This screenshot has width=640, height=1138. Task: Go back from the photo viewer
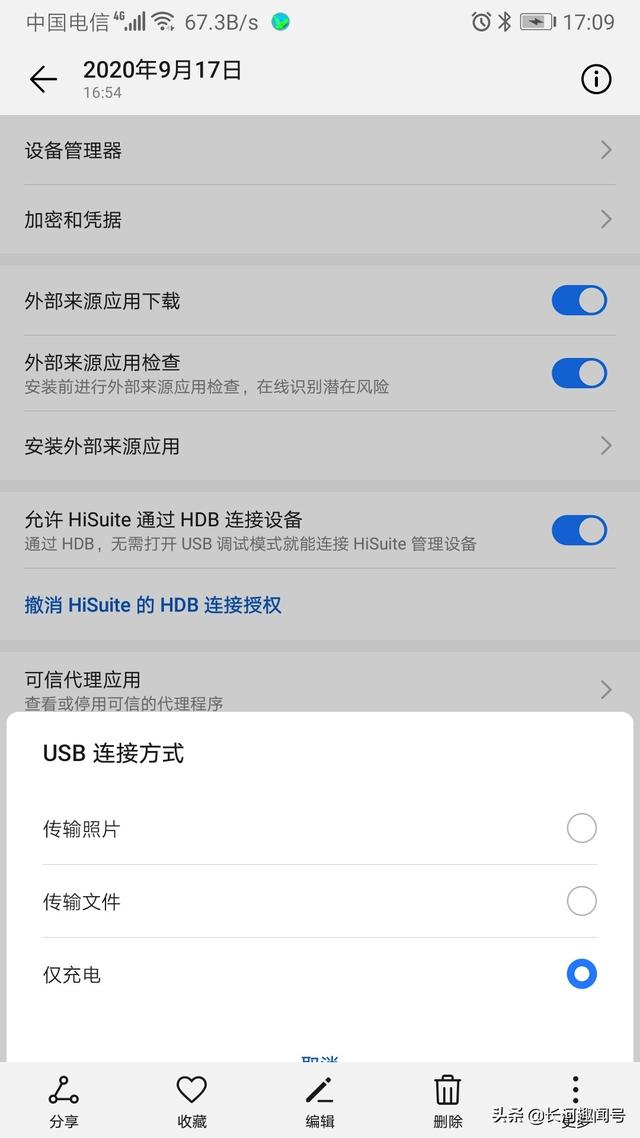click(43, 79)
